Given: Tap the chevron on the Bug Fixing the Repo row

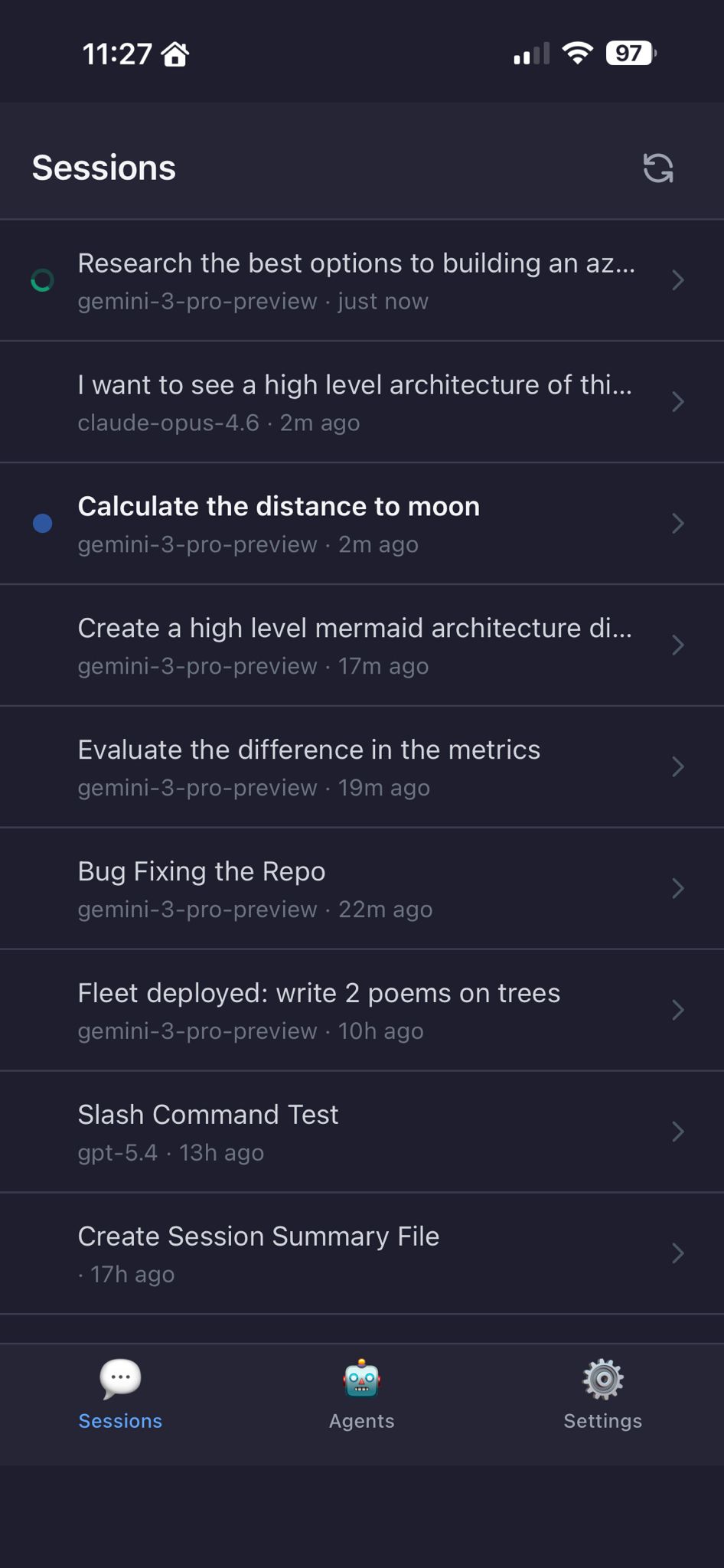Looking at the screenshot, I should (678, 888).
